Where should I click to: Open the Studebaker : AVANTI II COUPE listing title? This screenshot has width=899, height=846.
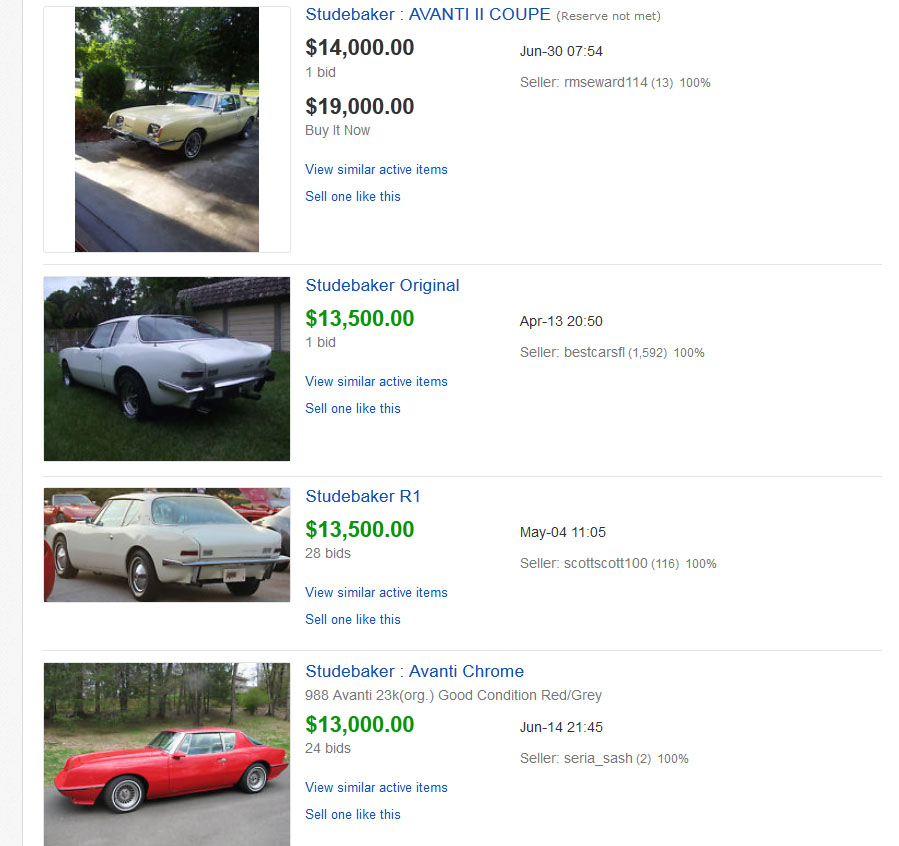pos(427,15)
